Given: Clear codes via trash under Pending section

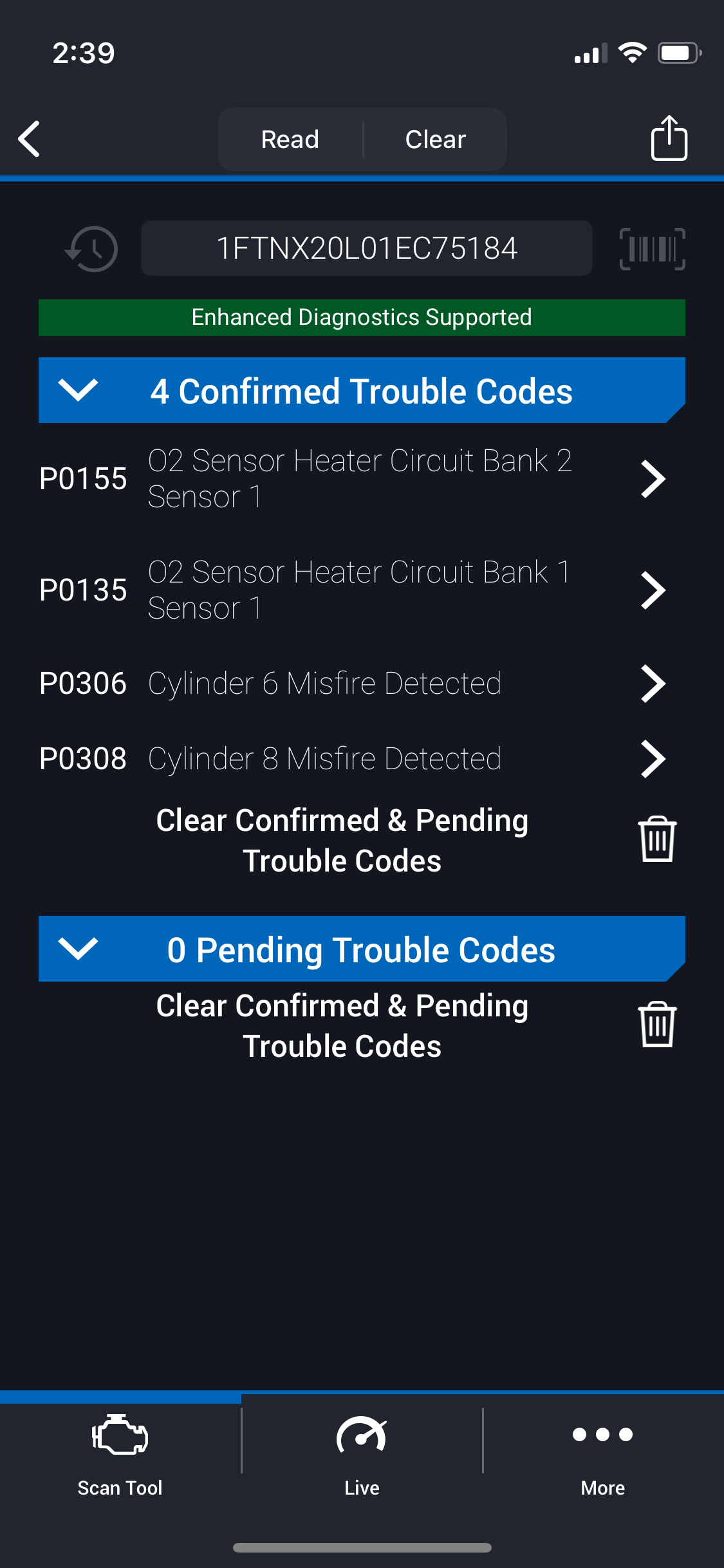Looking at the screenshot, I should [x=657, y=1025].
